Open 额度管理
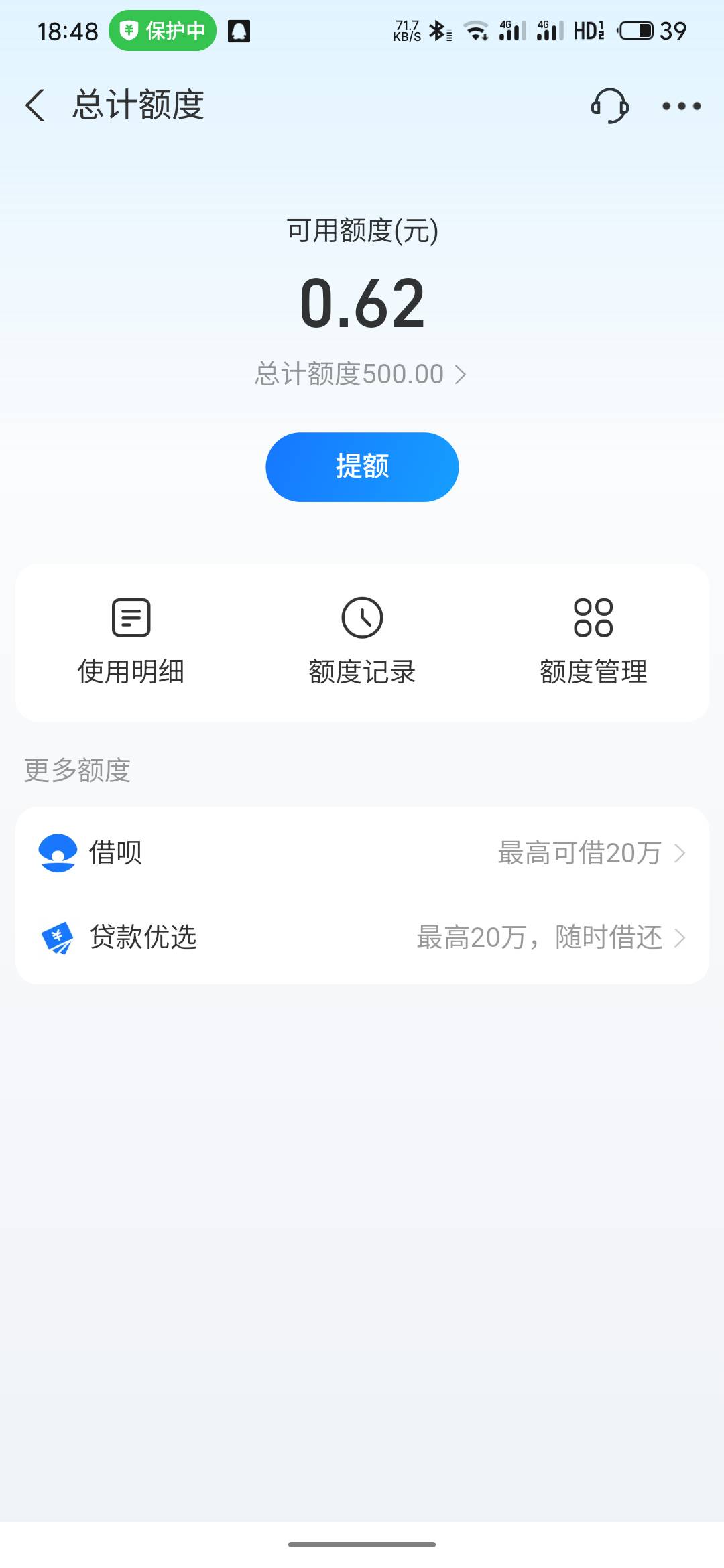This screenshot has height=1568, width=724. coord(593,642)
